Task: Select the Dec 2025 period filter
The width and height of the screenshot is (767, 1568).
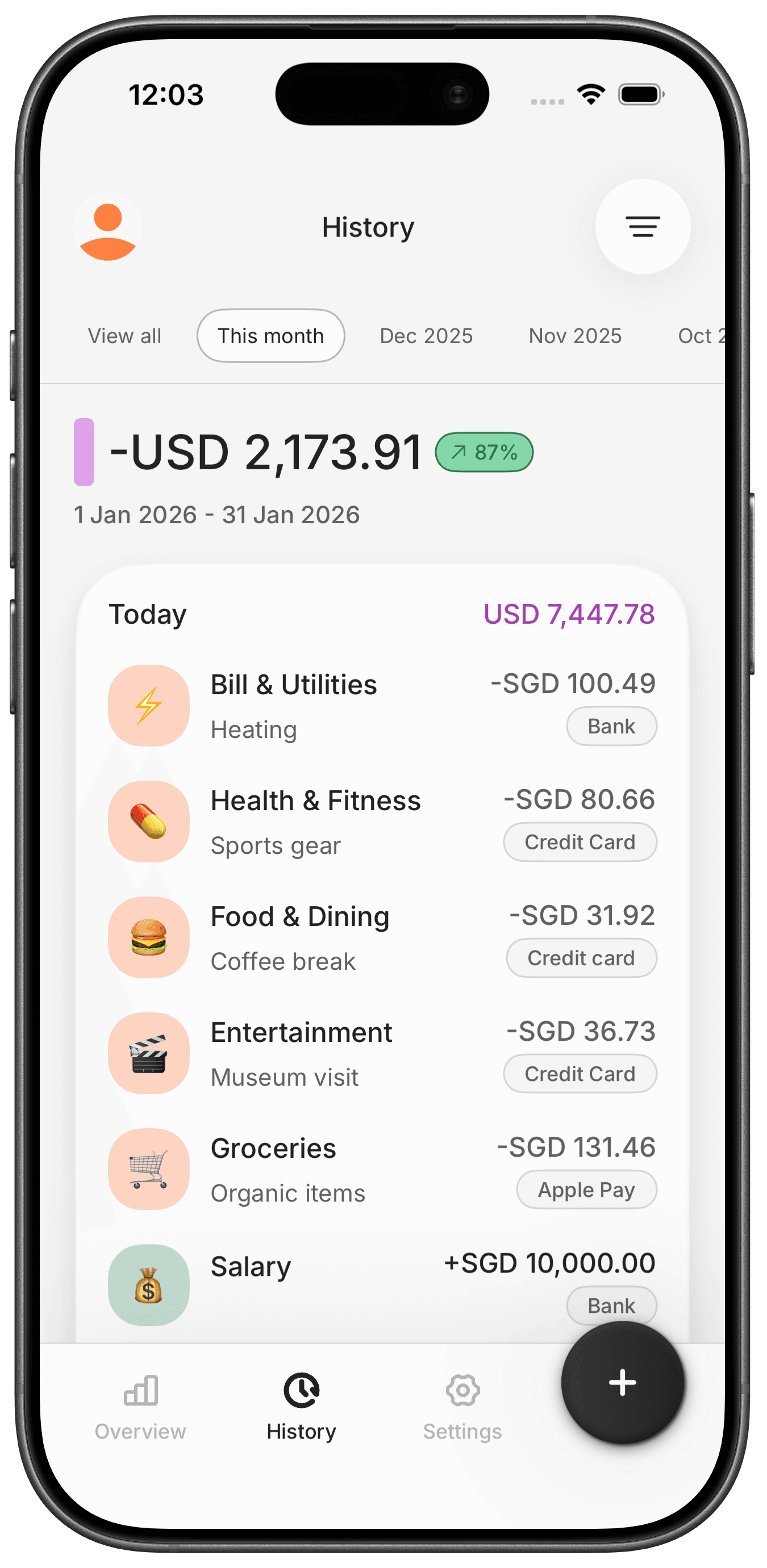Action: click(426, 335)
